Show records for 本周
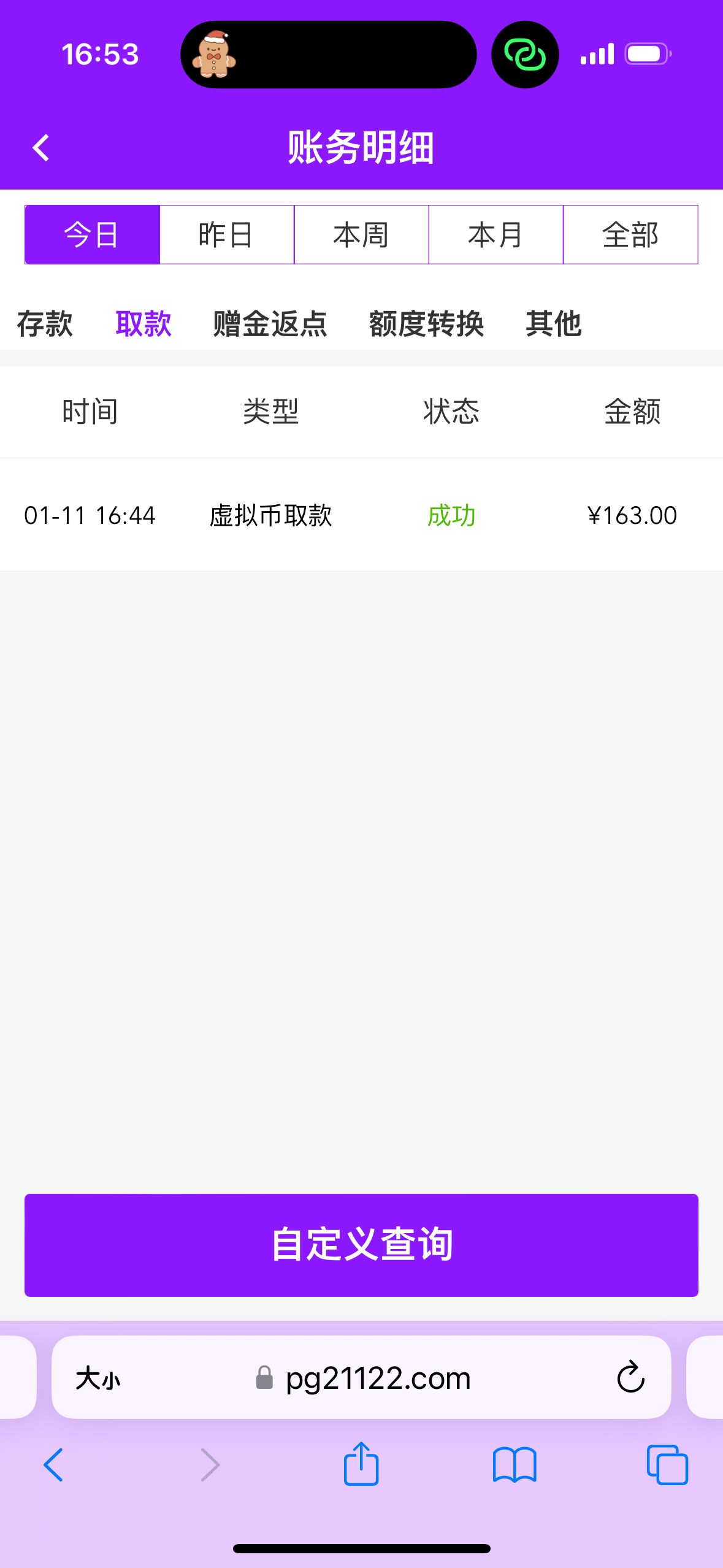The image size is (723, 1568). pos(361,235)
